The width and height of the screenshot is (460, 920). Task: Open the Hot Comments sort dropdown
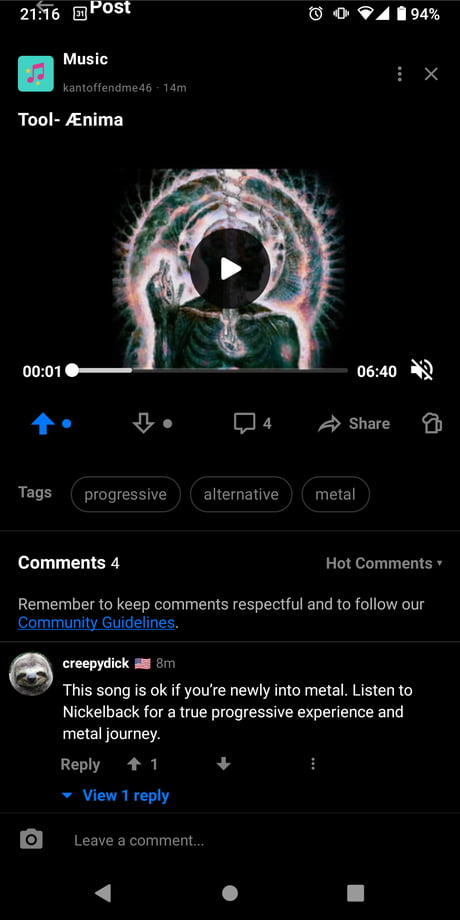tap(384, 563)
